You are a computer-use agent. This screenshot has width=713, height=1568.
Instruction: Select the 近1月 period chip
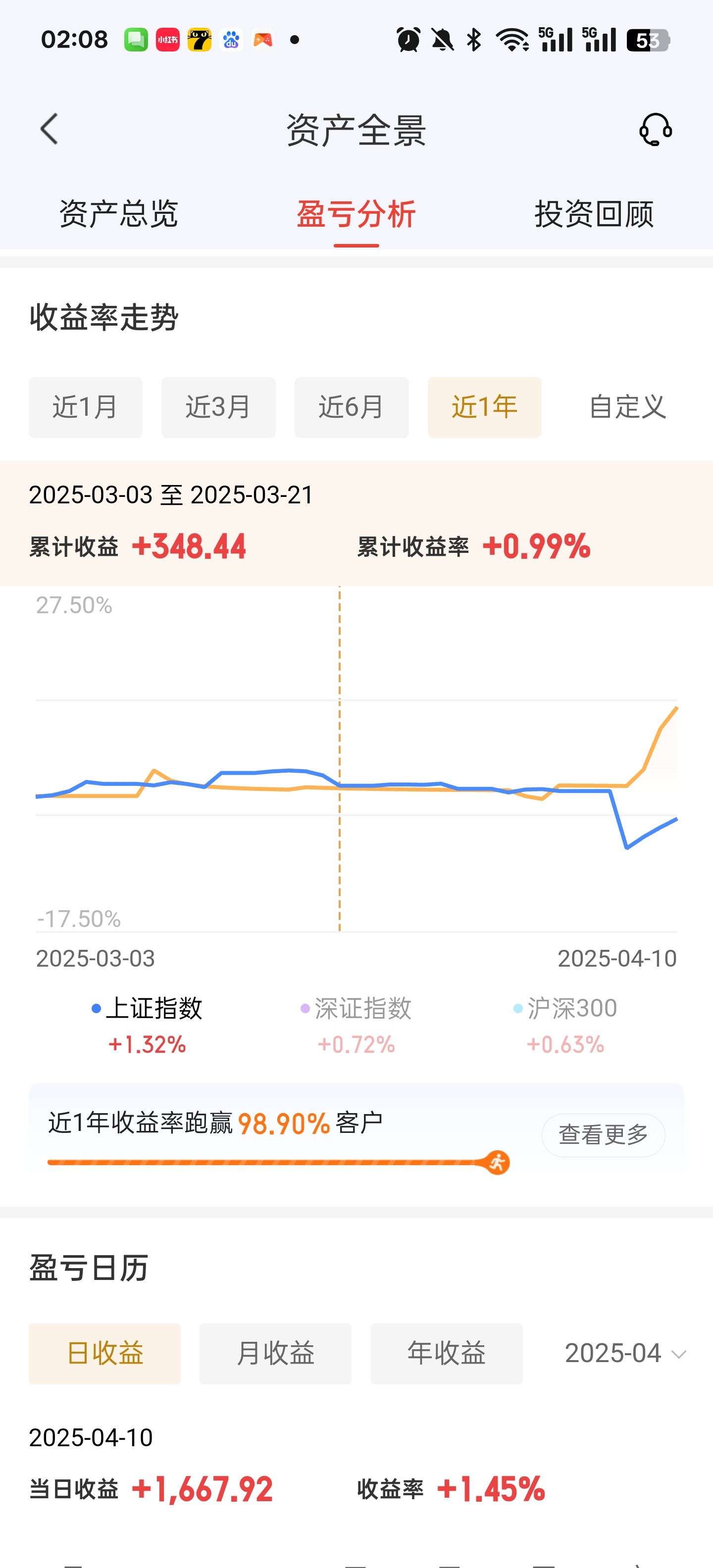pyautogui.click(x=85, y=407)
